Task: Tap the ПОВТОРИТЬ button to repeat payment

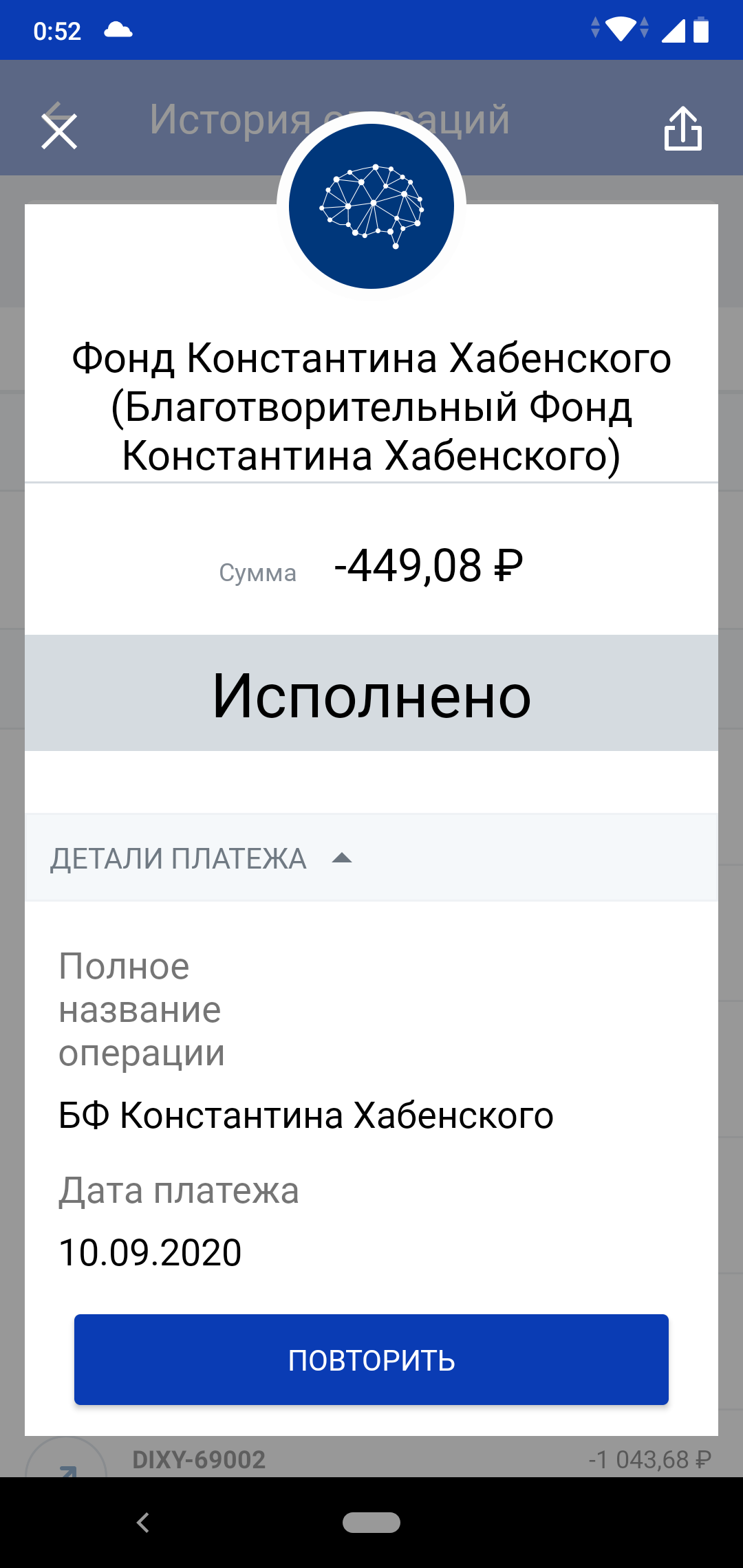Action: 371,1360
